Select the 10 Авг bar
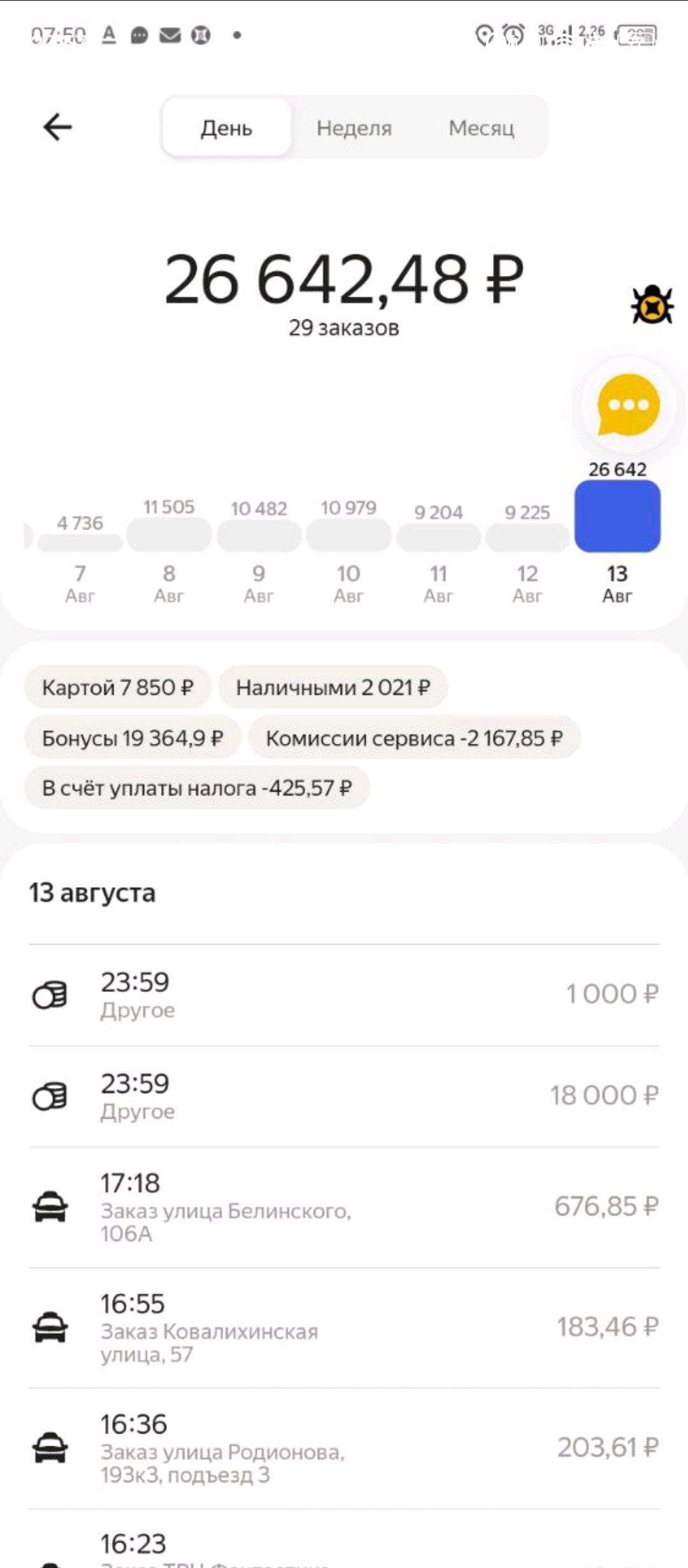Screen dimensions: 688x1568 coord(348,535)
